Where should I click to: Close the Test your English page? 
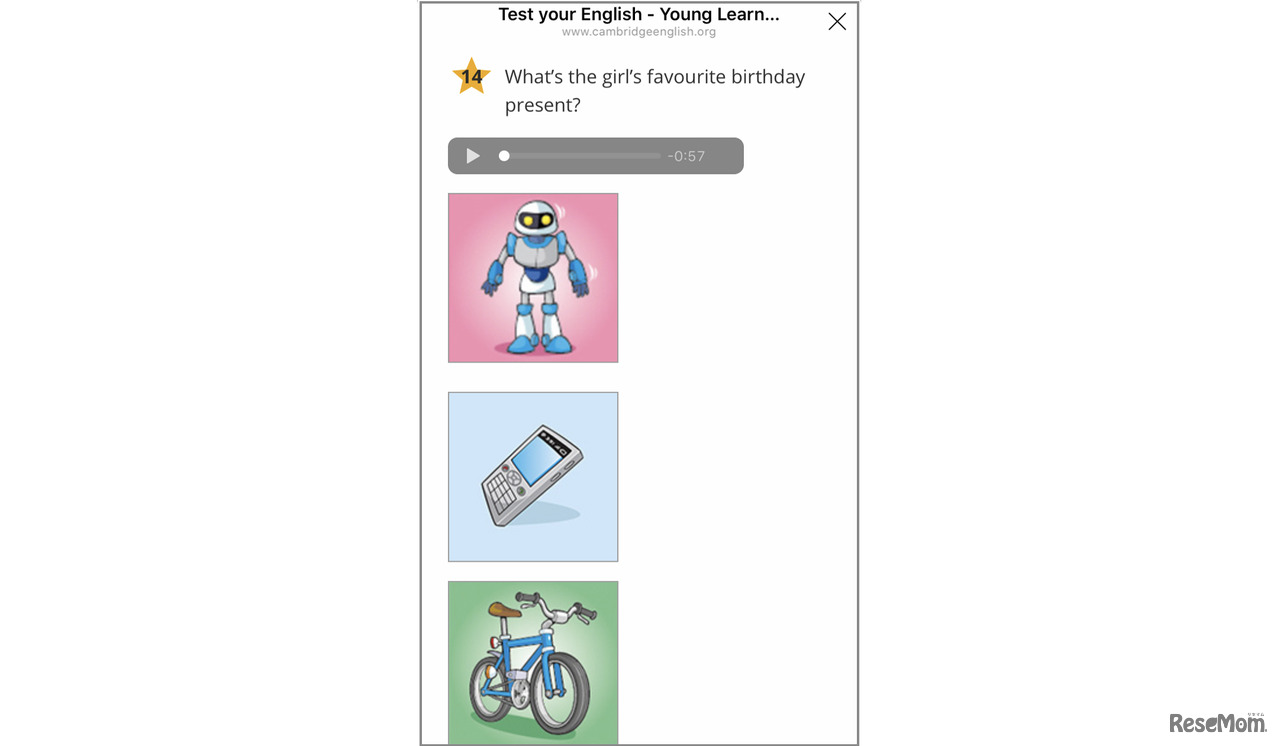pyautogui.click(x=837, y=22)
